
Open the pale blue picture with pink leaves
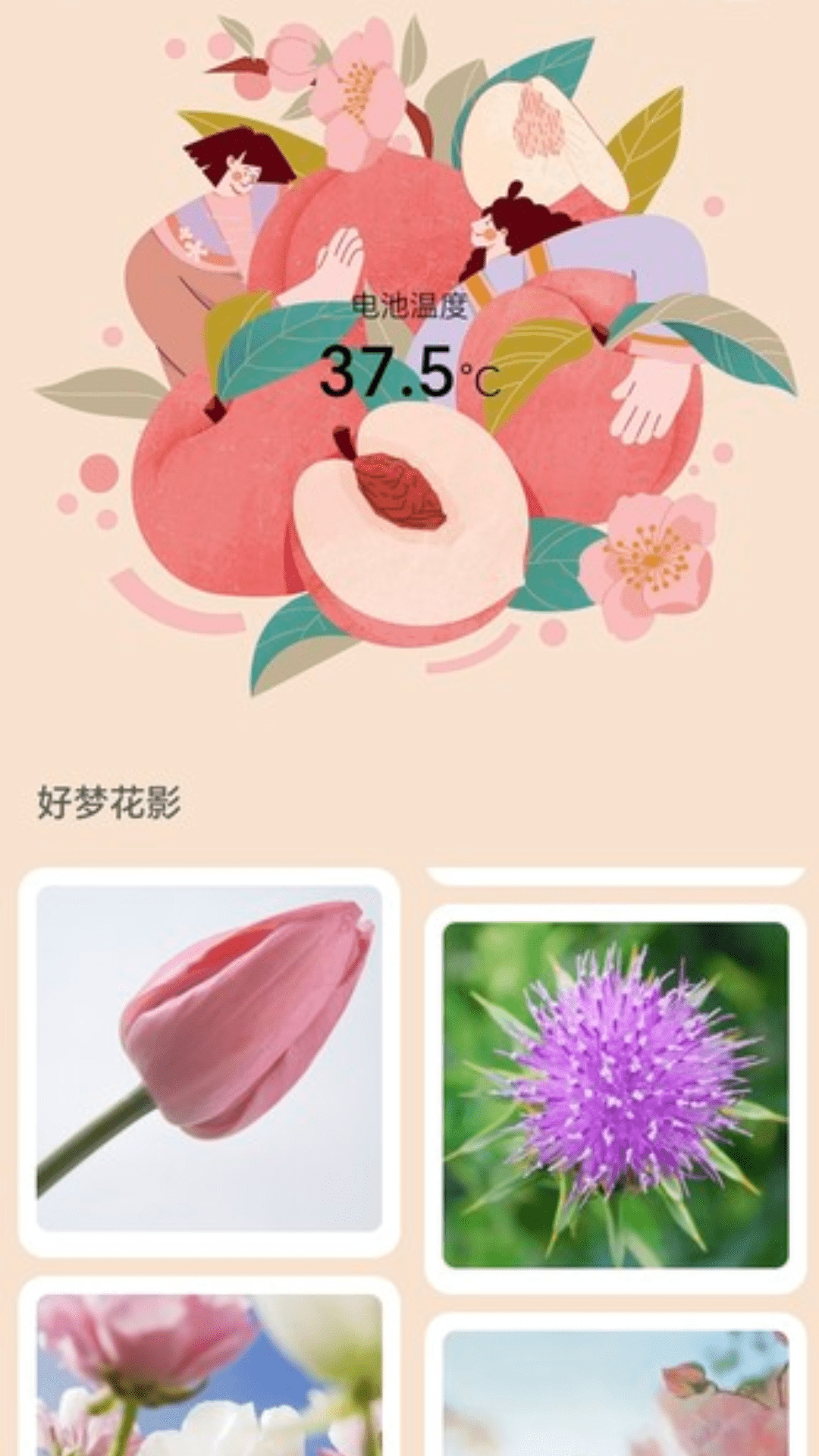(616, 1393)
